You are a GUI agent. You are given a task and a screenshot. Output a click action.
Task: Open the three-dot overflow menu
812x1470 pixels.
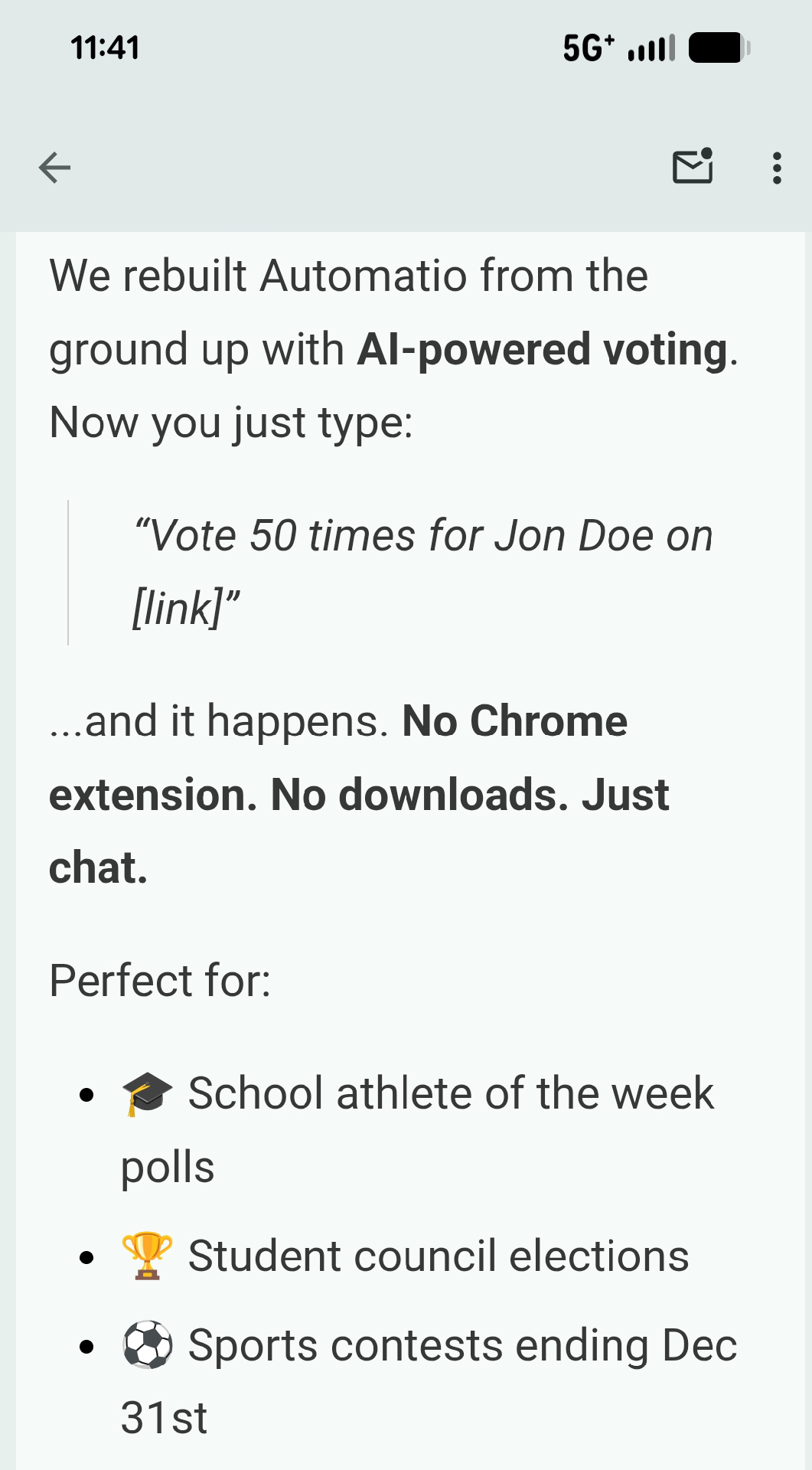[777, 168]
